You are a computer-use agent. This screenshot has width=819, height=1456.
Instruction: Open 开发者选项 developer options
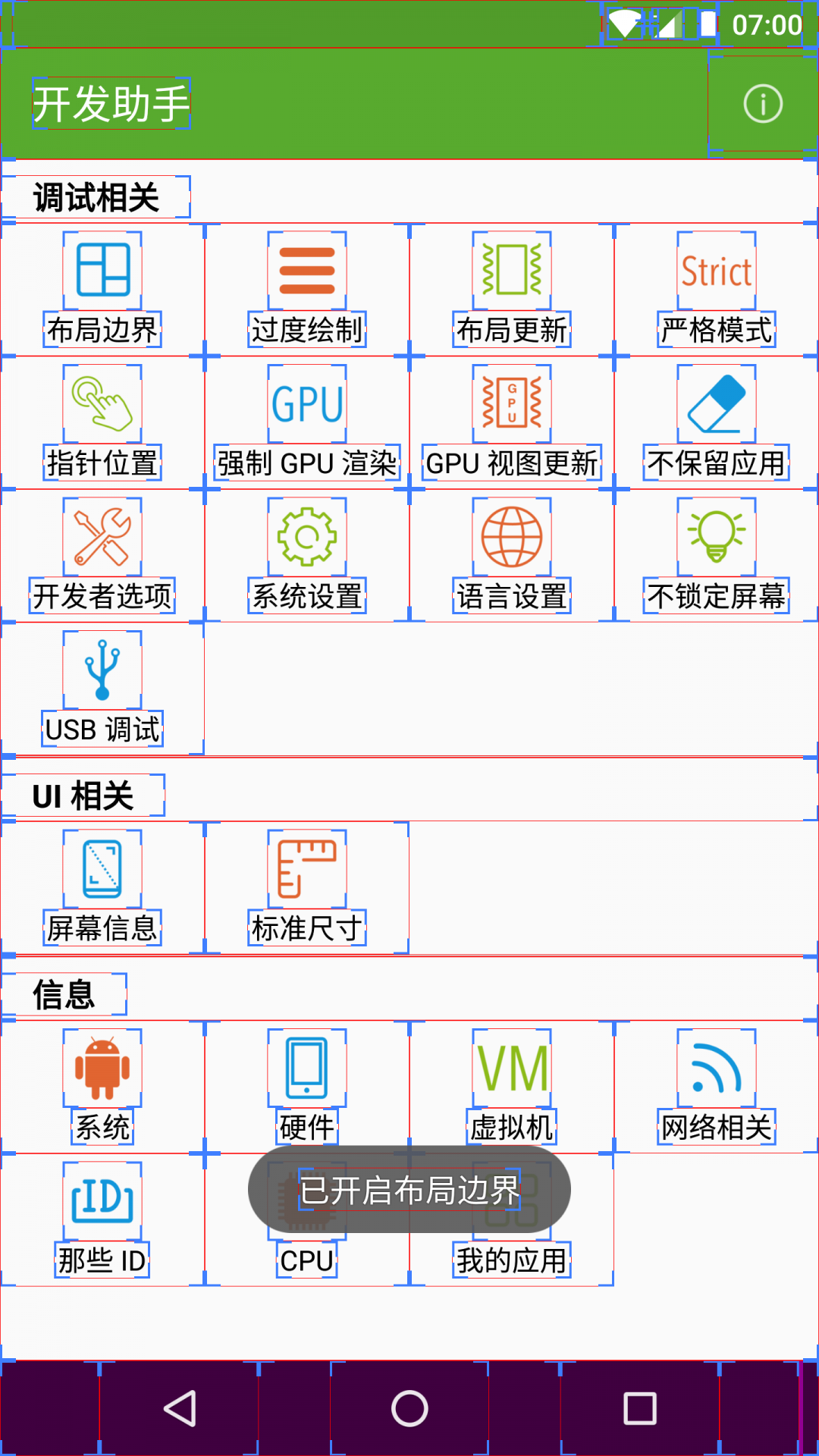pyautogui.click(x=102, y=554)
